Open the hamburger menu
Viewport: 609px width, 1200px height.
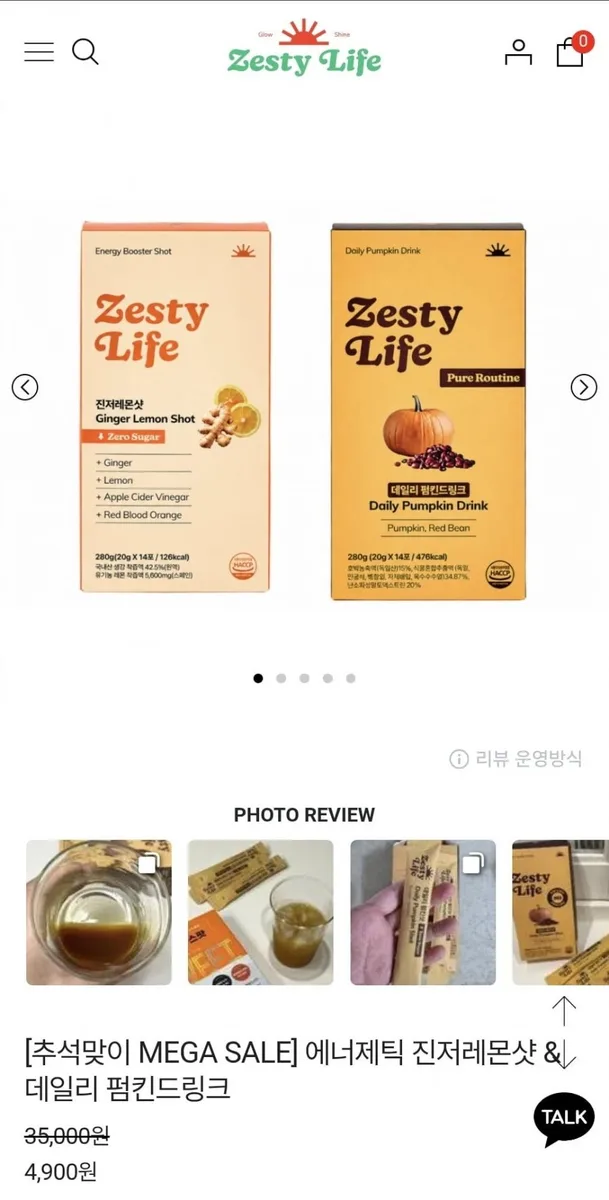tap(39, 52)
